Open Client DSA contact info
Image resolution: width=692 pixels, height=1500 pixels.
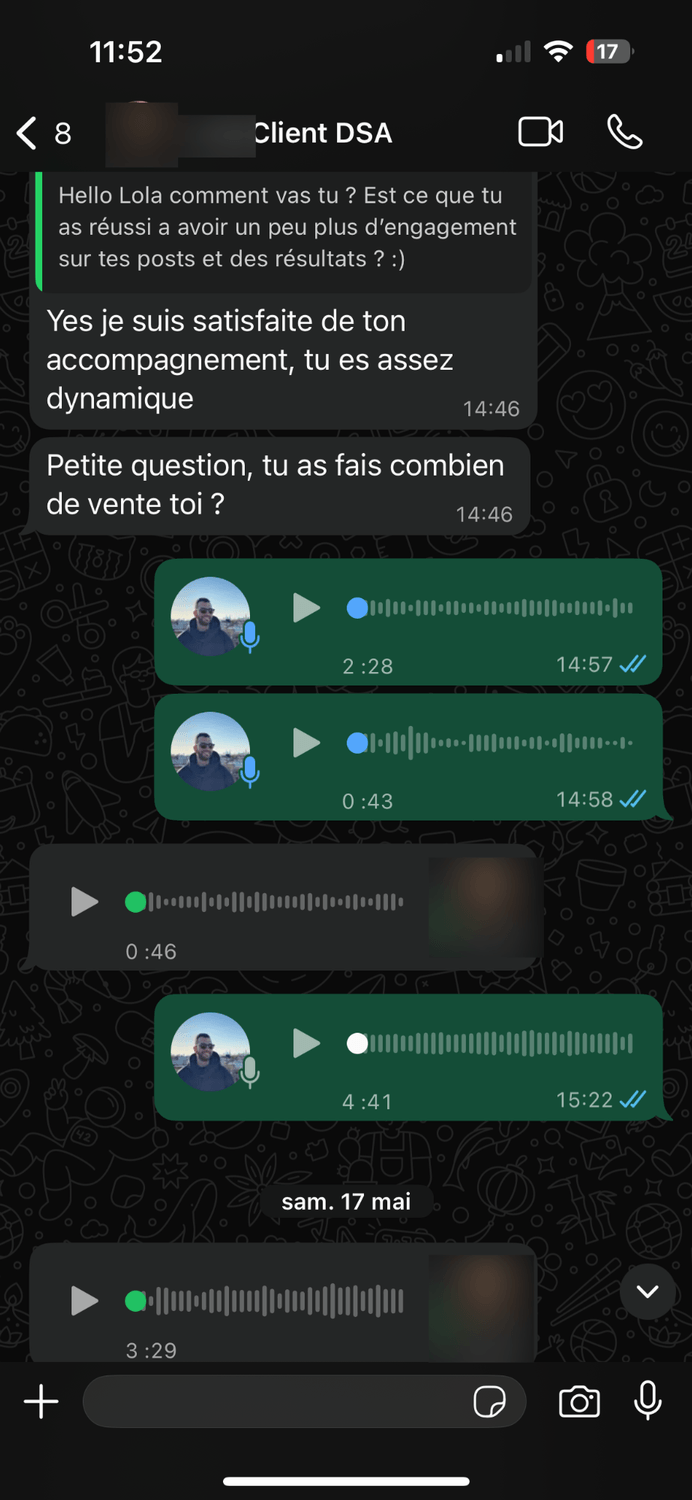click(x=322, y=132)
